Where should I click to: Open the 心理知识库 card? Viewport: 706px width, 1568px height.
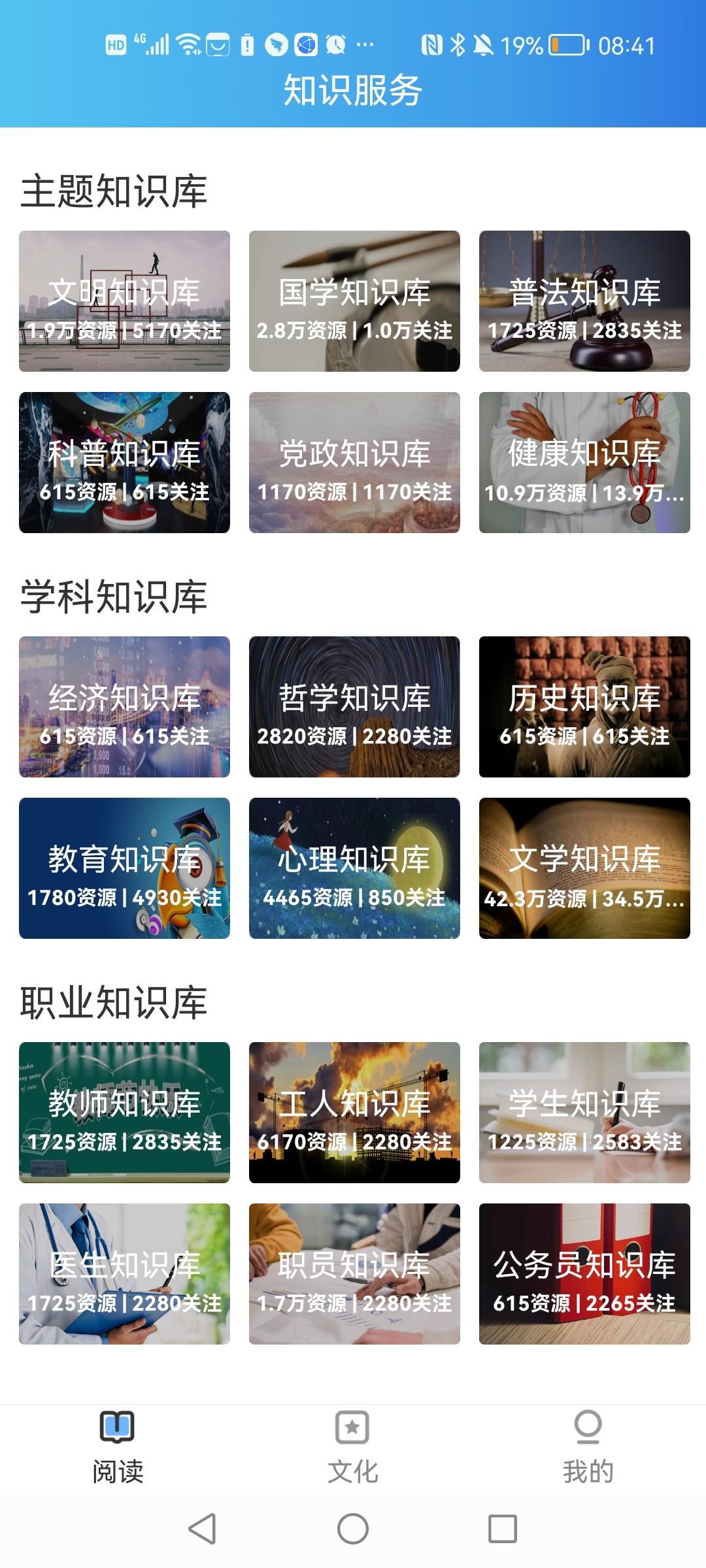point(353,872)
